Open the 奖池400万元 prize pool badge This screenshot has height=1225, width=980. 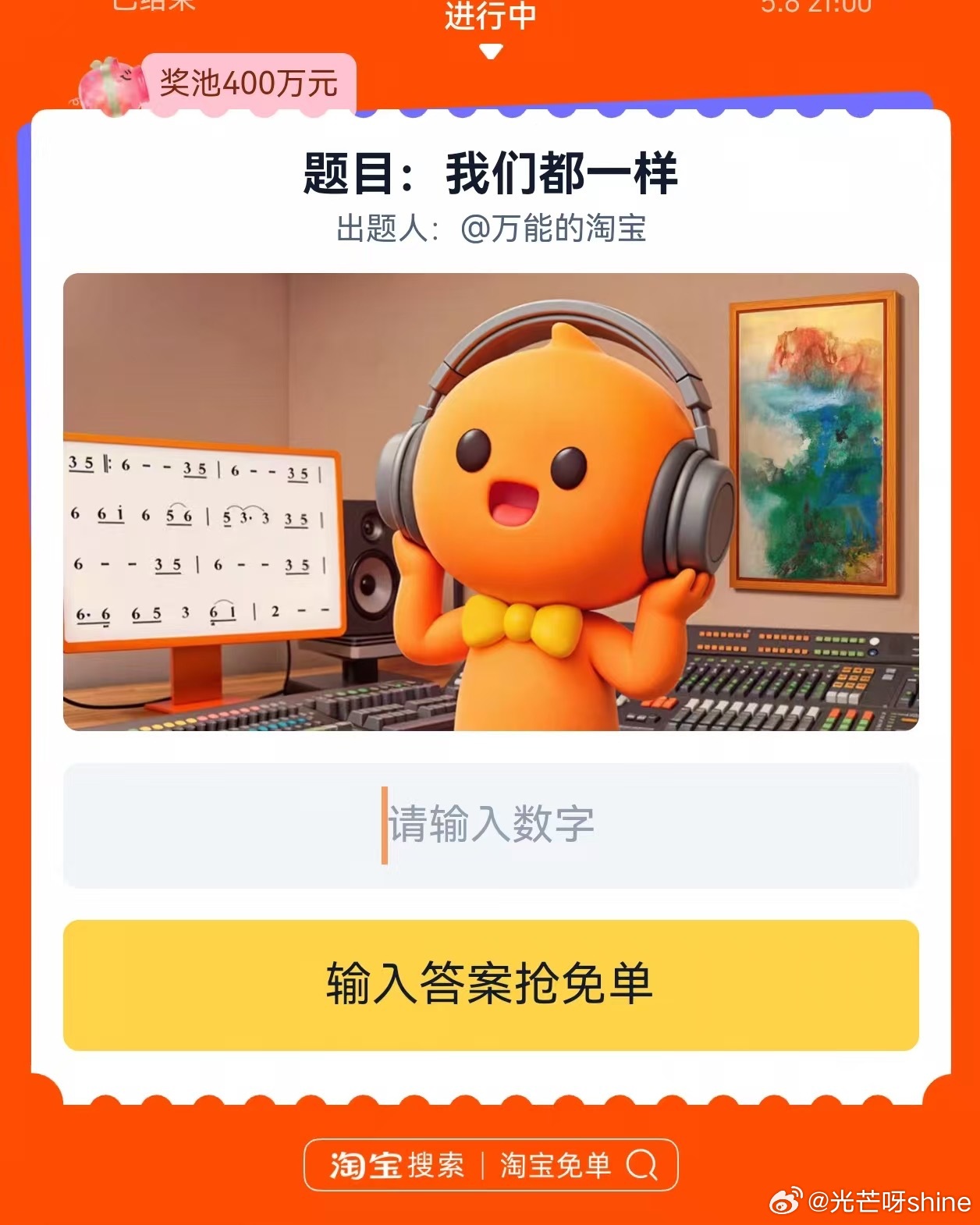coord(248,83)
